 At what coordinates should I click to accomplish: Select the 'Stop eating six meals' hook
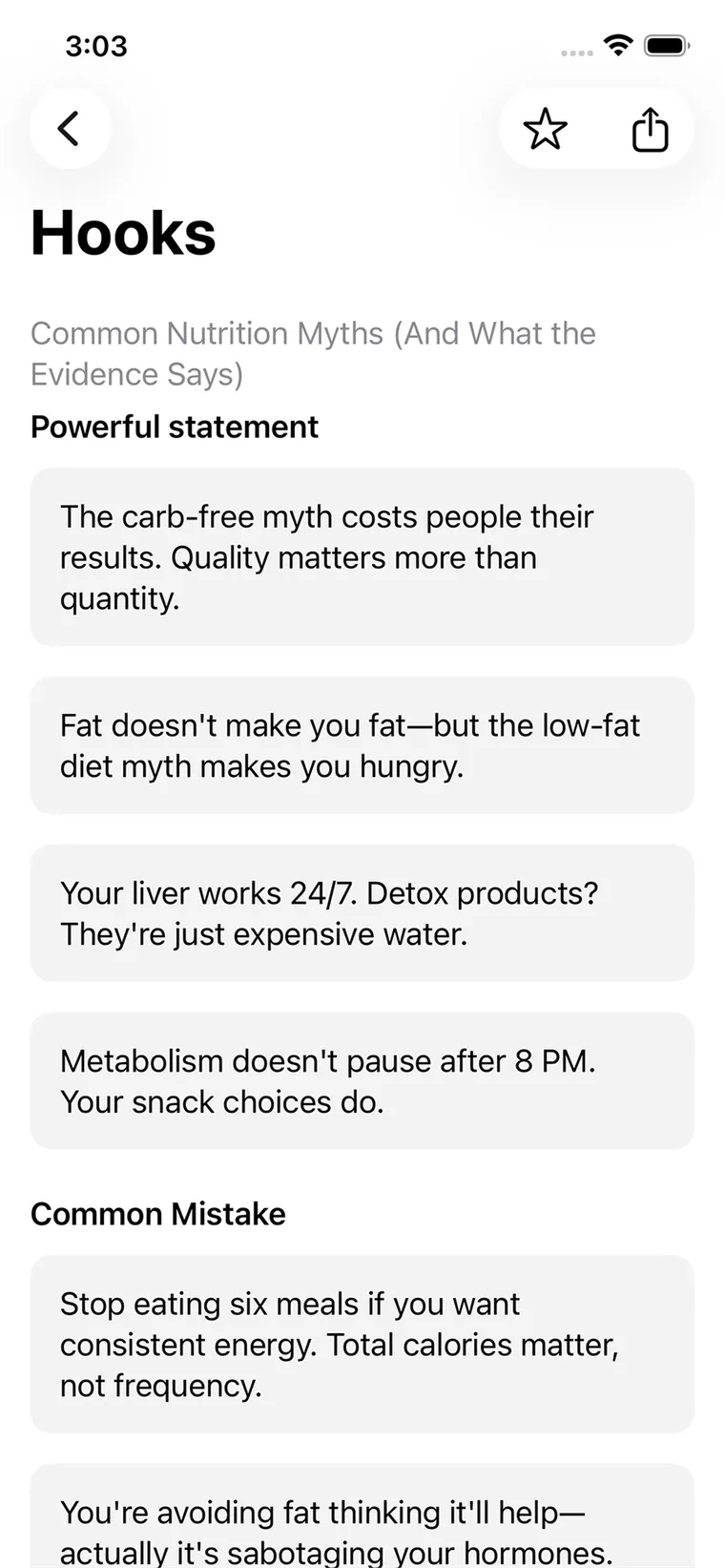point(362,1343)
